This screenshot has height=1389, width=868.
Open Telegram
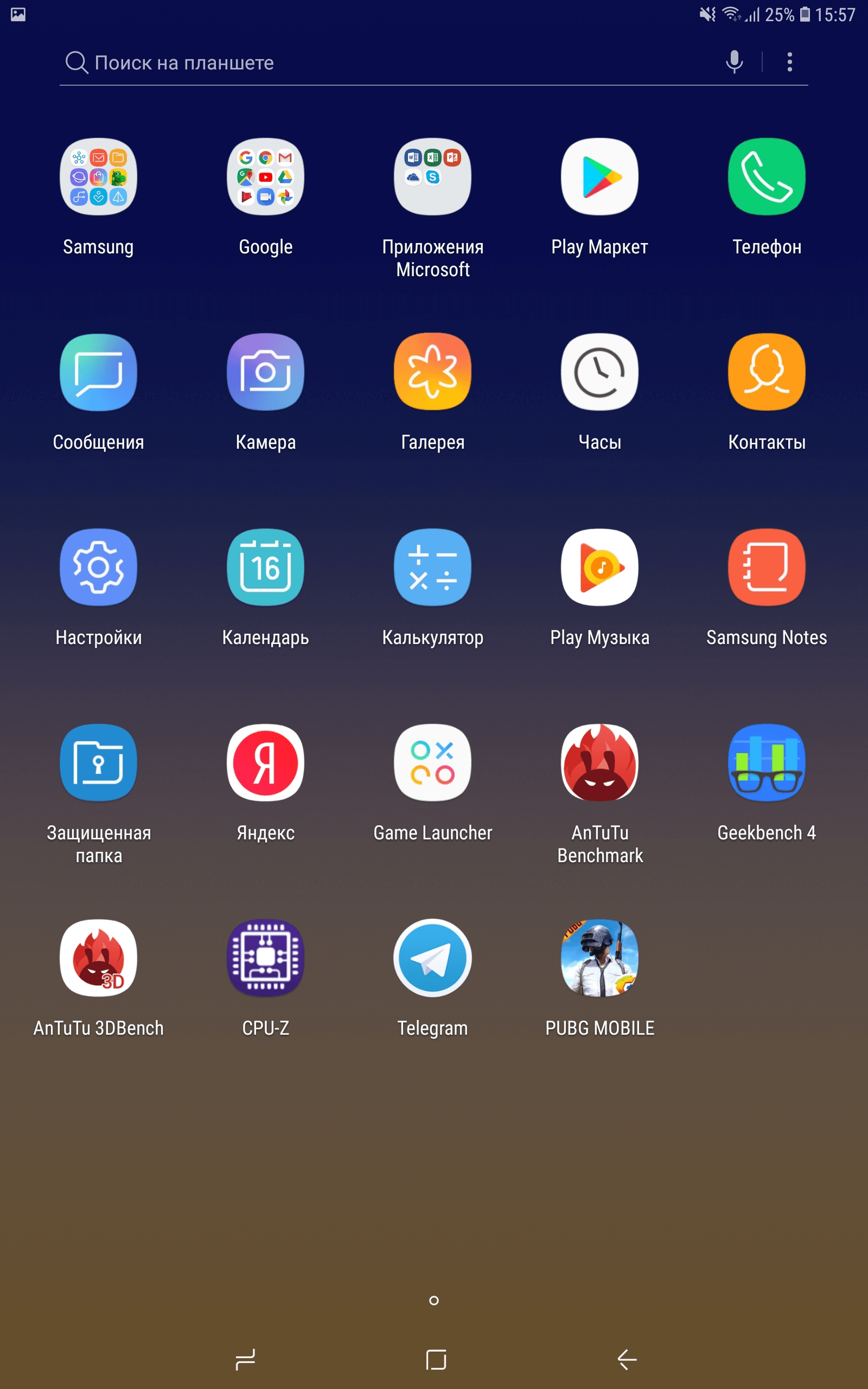(x=432, y=957)
